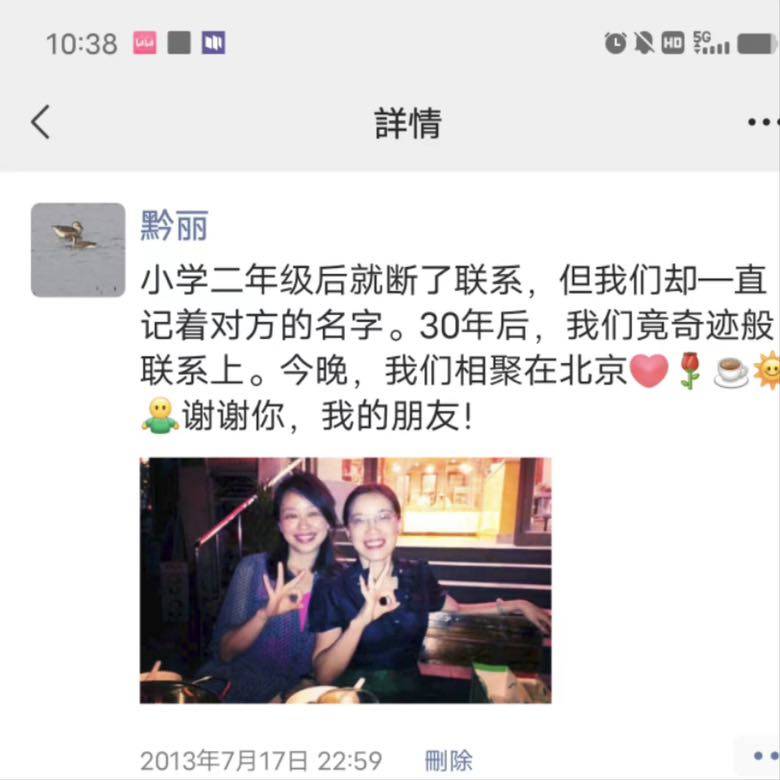Open 黔丽's profile from the avatar
The height and width of the screenshot is (780, 780).
coord(78,250)
